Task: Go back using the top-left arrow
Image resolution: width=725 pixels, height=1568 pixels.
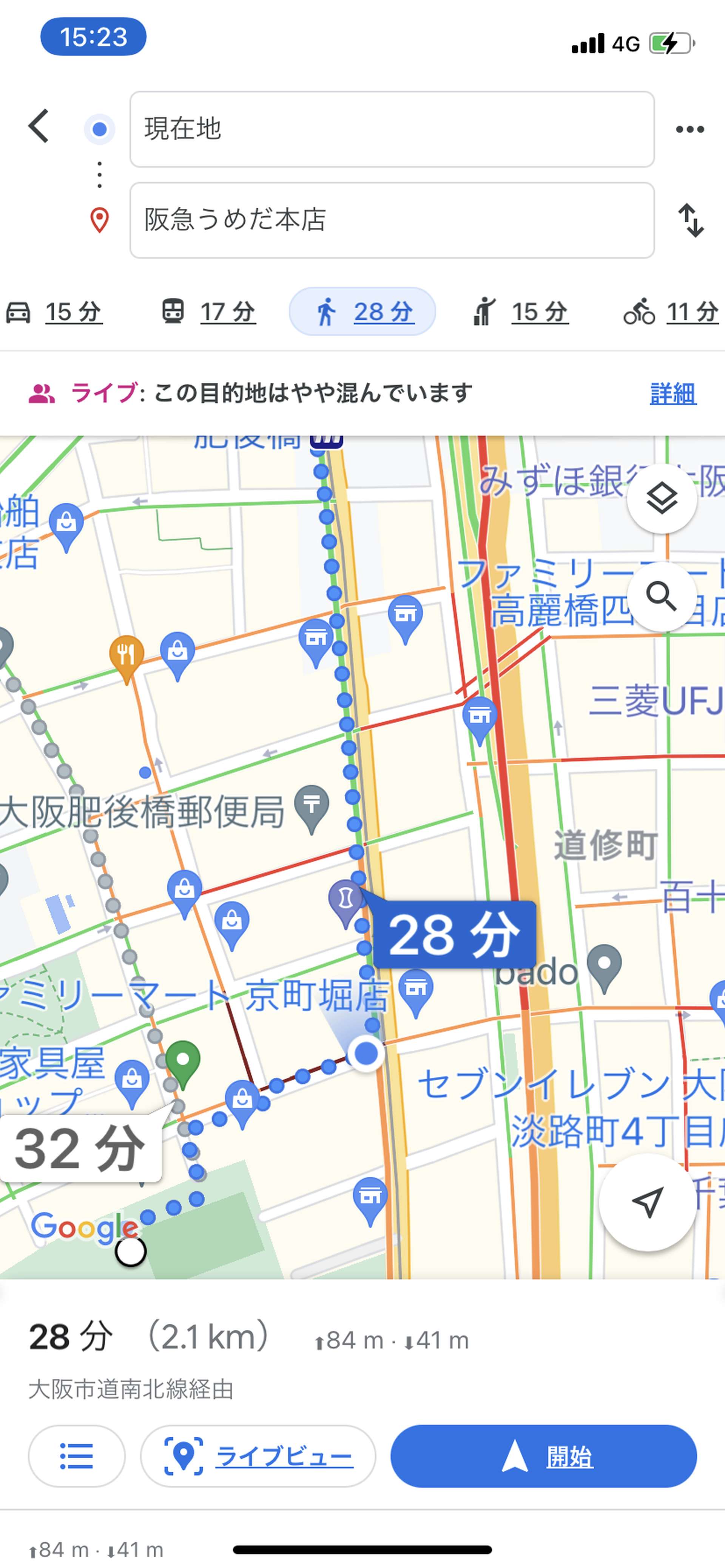Action: tap(39, 126)
